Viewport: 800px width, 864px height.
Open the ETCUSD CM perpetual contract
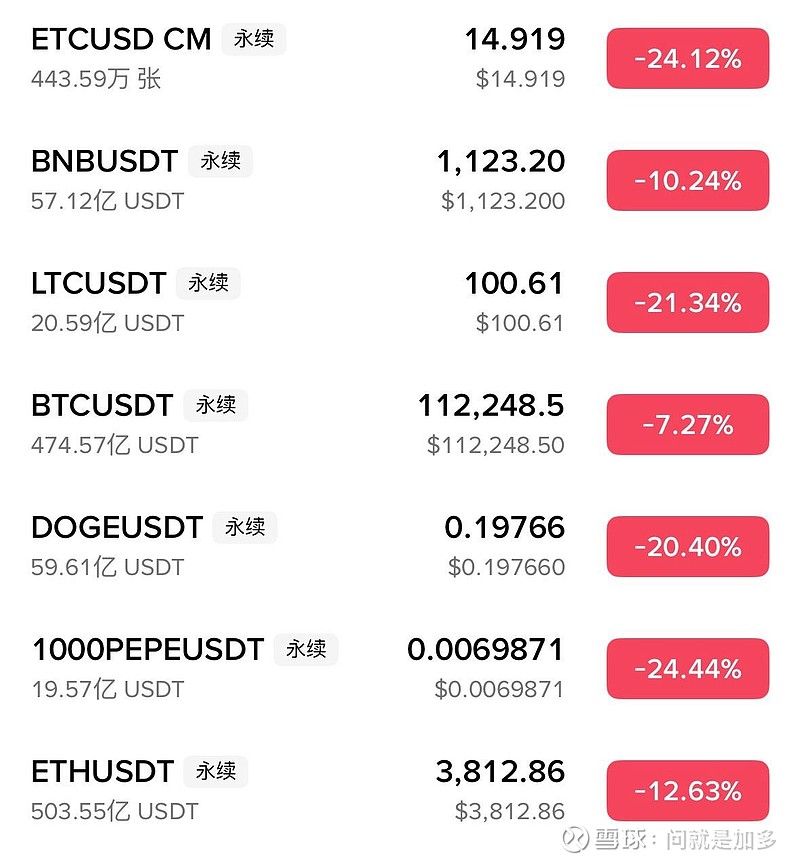click(x=121, y=40)
